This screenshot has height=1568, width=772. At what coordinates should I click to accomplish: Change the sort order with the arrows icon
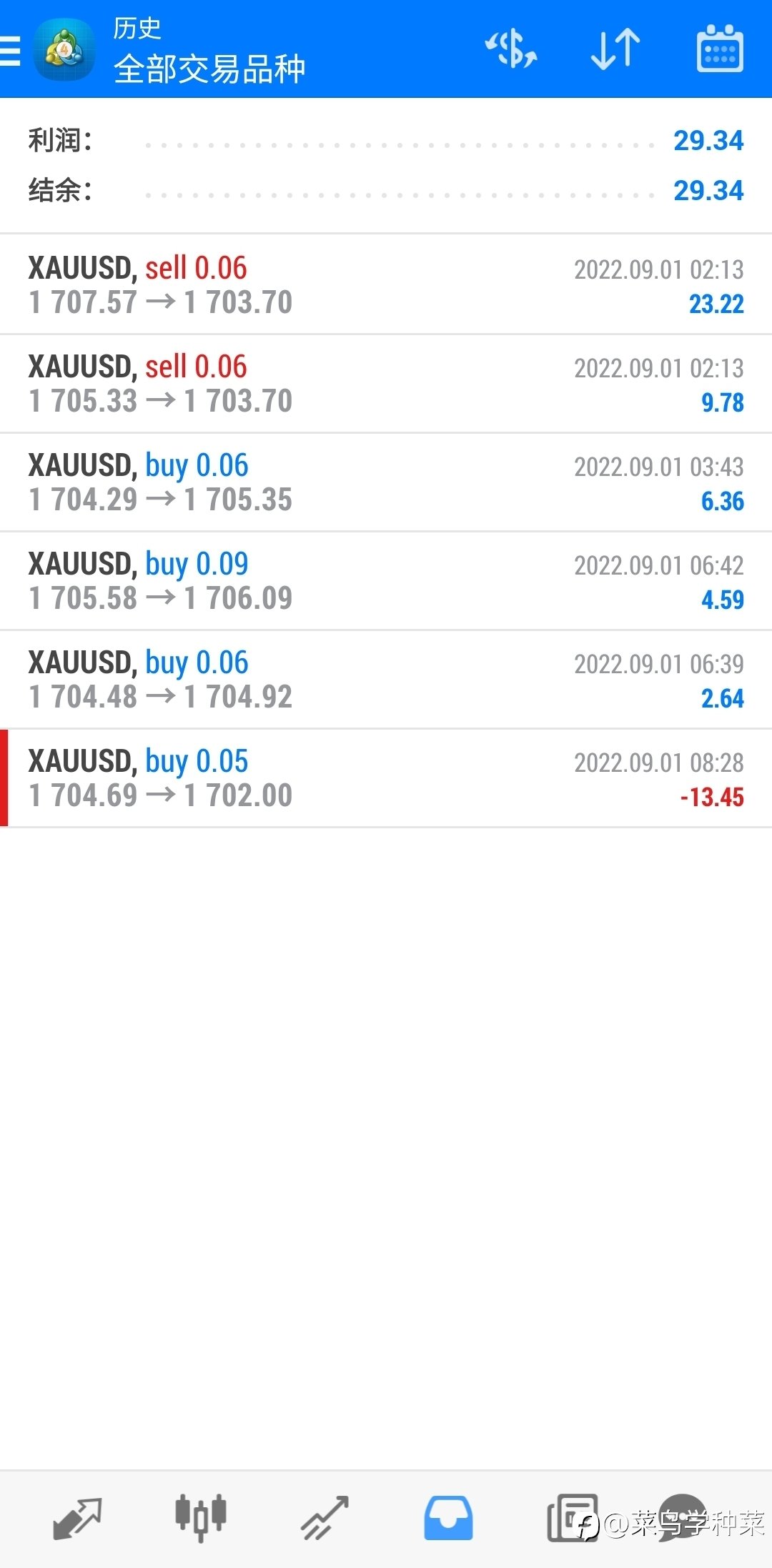click(x=615, y=49)
